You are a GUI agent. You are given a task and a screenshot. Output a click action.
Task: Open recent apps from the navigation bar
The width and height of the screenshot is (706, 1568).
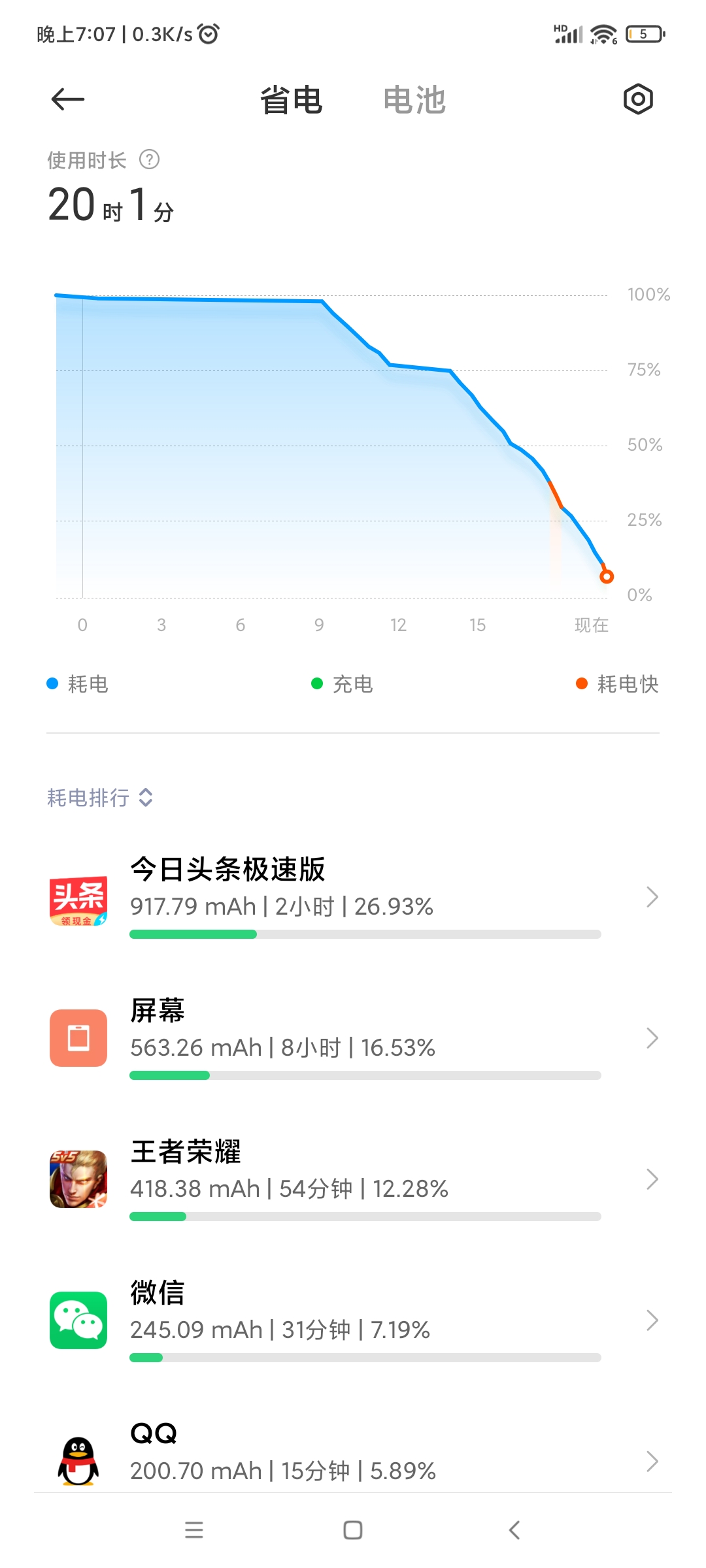pyautogui.click(x=194, y=1530)
